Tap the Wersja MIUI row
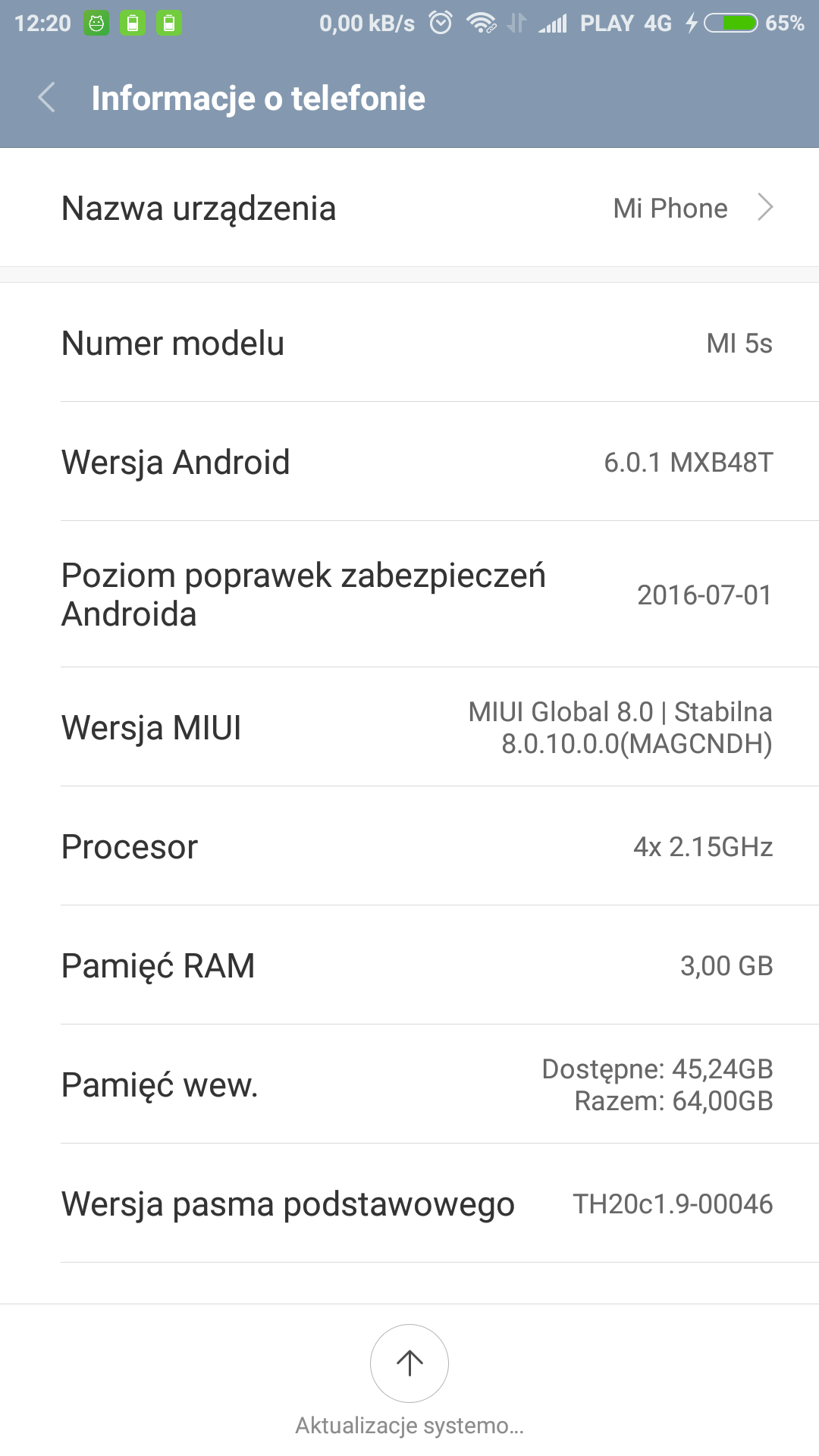Image resolution: width=819 pixels, height=1456 pixels. point(409,727)
